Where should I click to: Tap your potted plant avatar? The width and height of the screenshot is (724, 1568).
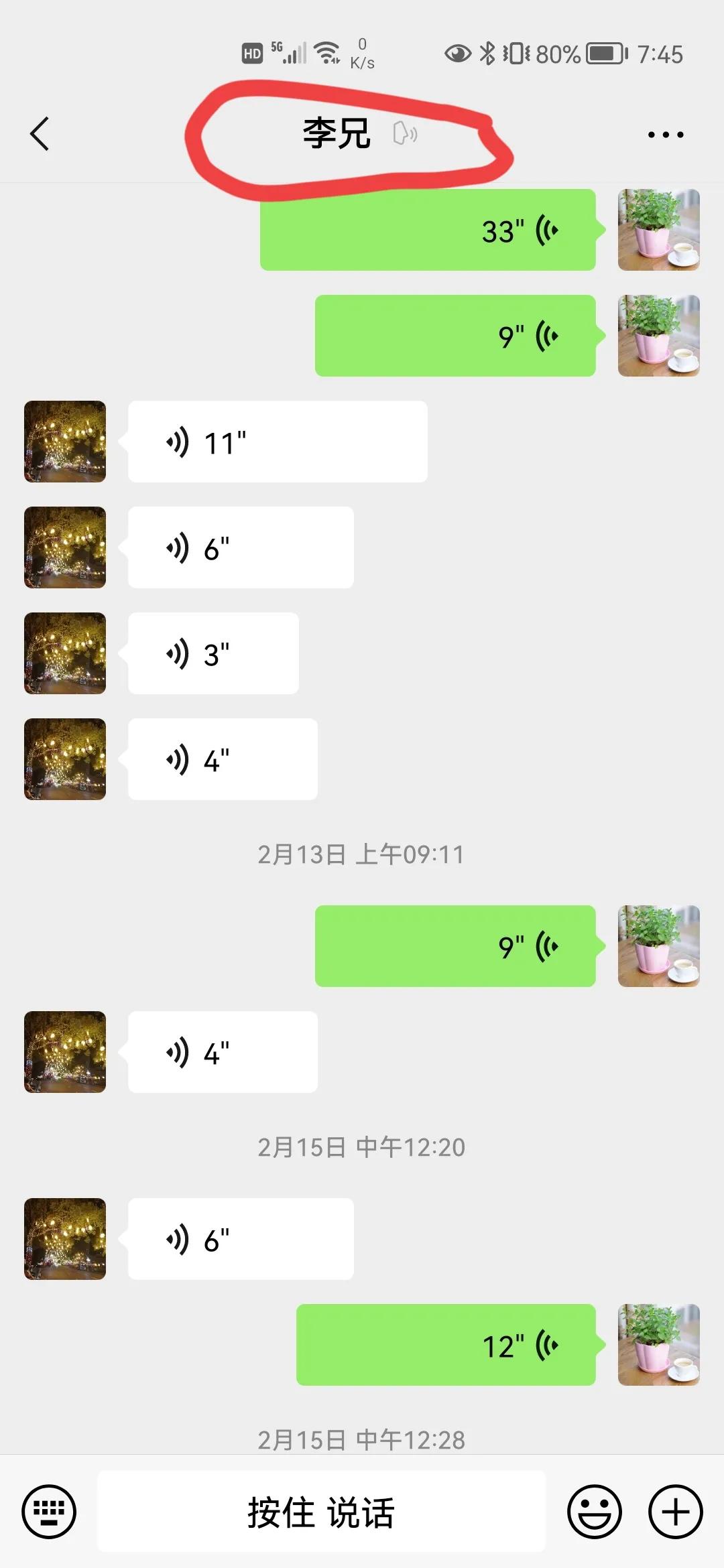coord(659,231)
